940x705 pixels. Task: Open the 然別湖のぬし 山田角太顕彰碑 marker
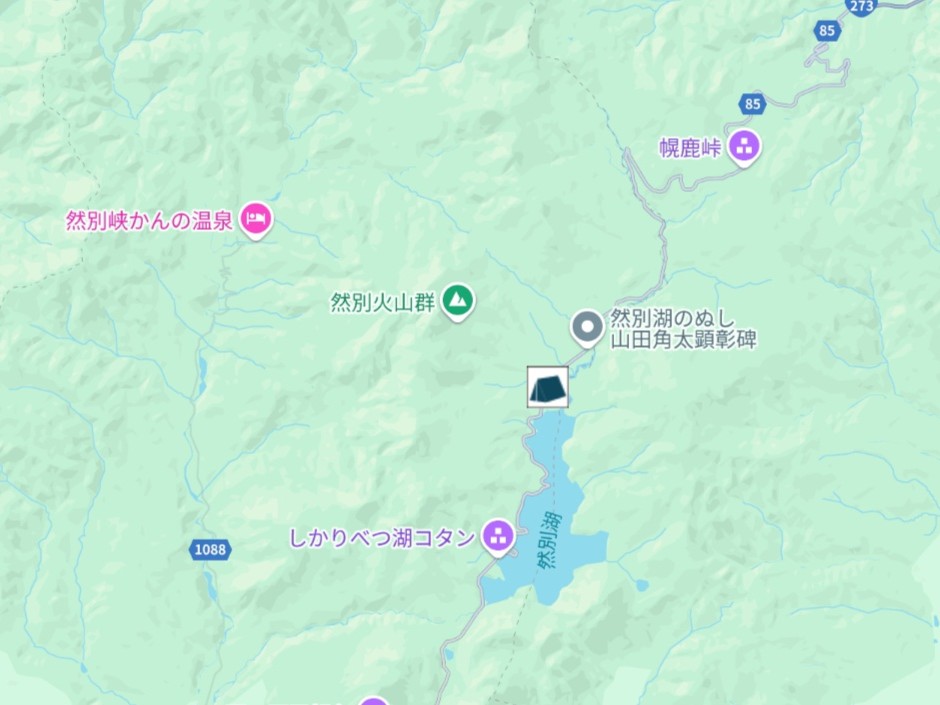point(586,326)
